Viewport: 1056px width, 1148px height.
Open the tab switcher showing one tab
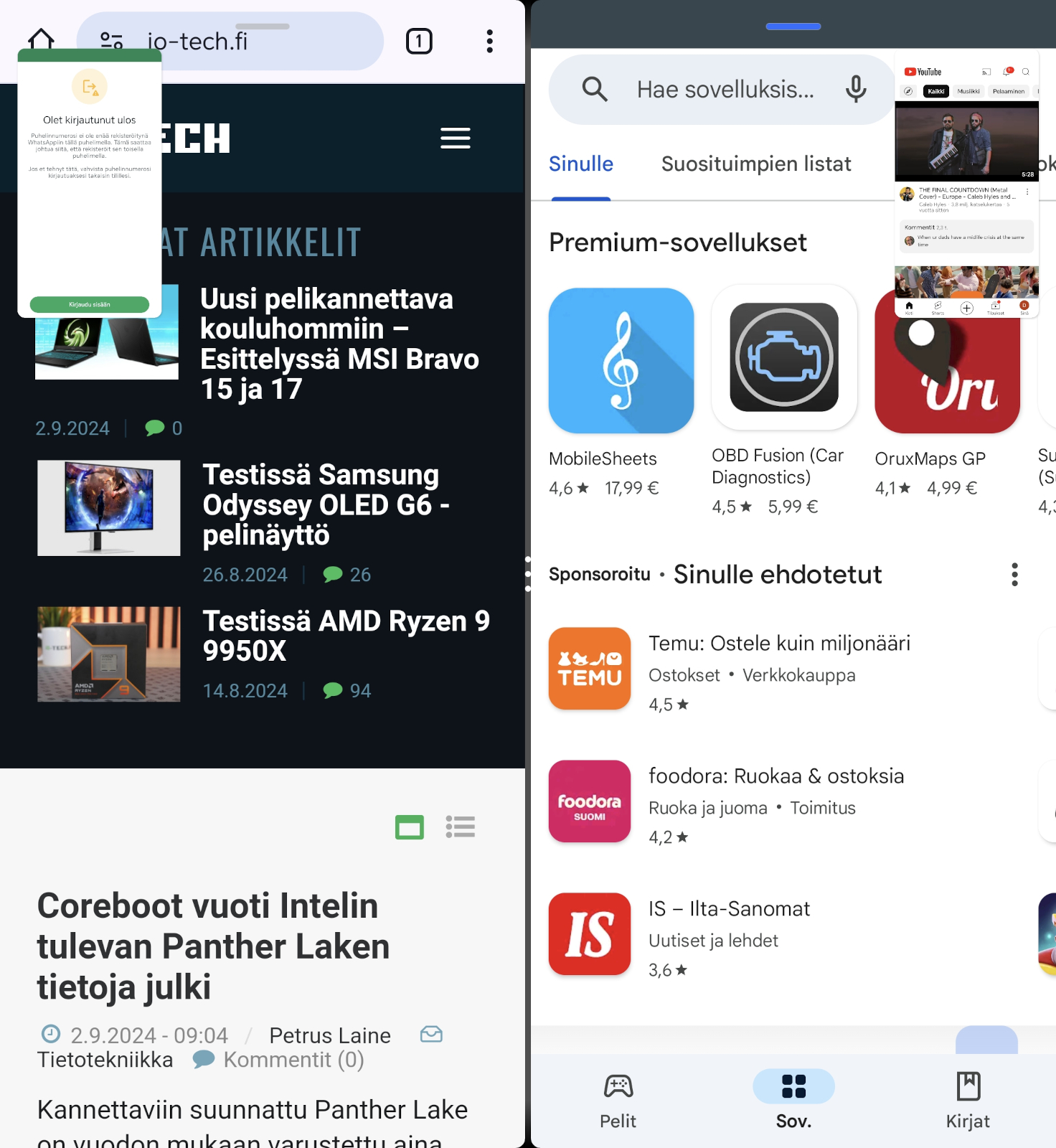pyautogui.click(x=419, y=42)
